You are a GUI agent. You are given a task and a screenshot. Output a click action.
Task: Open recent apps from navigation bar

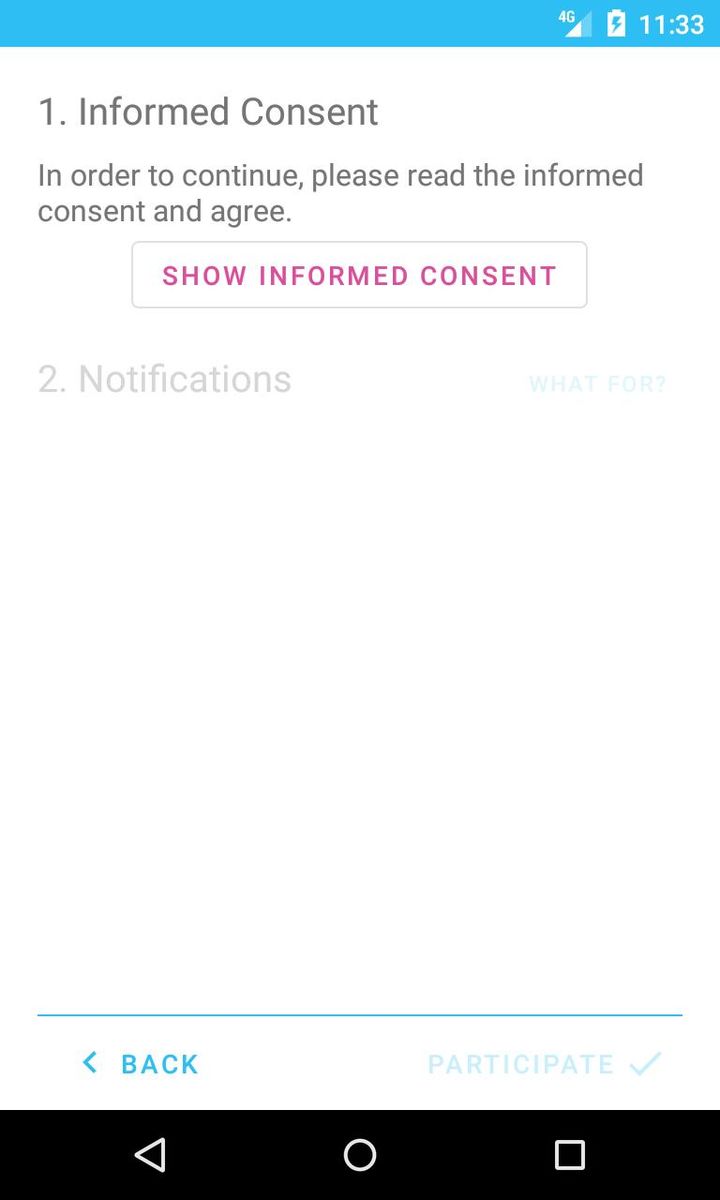click(x=569, y=1155)
